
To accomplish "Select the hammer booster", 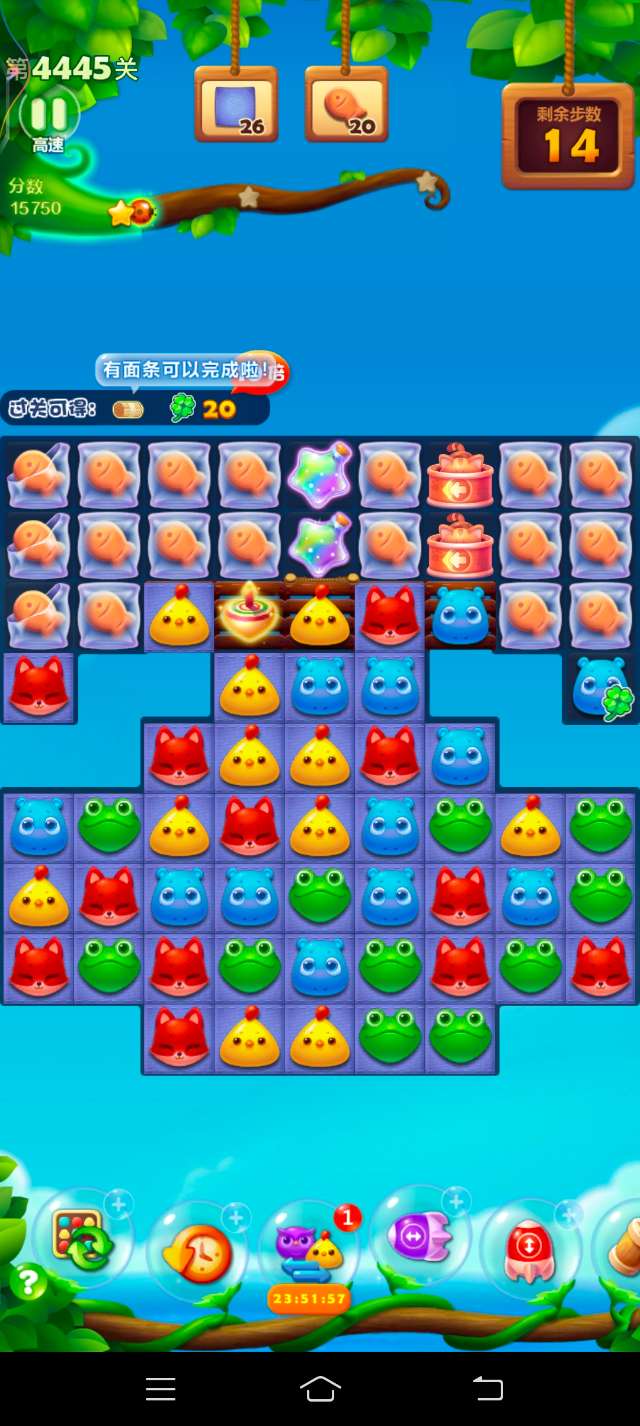I will pos(622,1245).
